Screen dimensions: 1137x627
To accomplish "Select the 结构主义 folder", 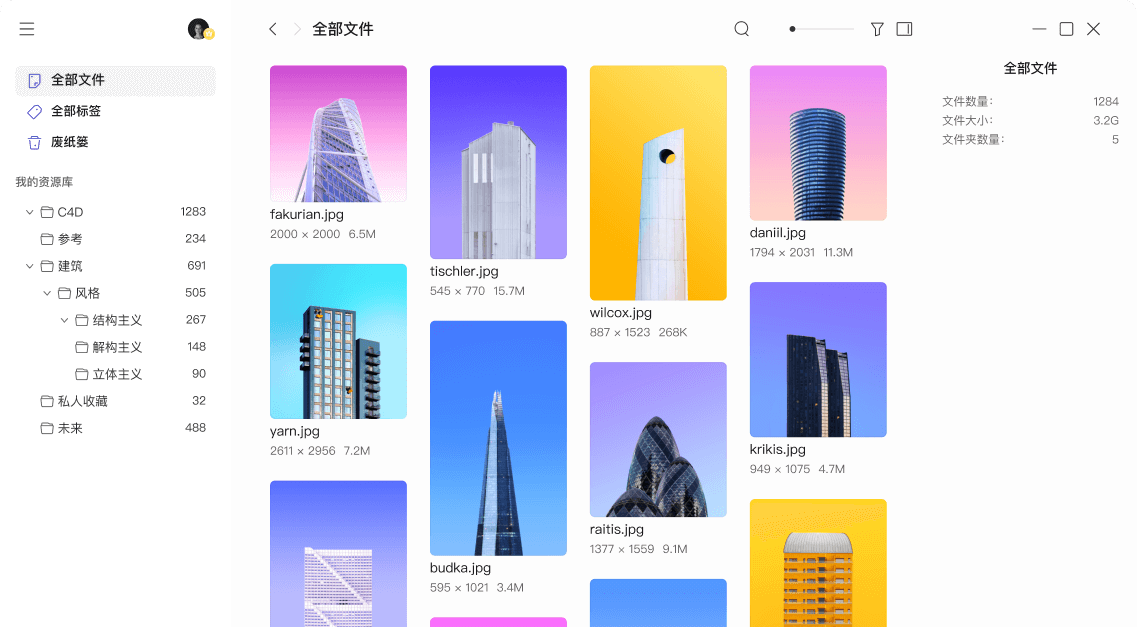I will [x=117, y=320].
